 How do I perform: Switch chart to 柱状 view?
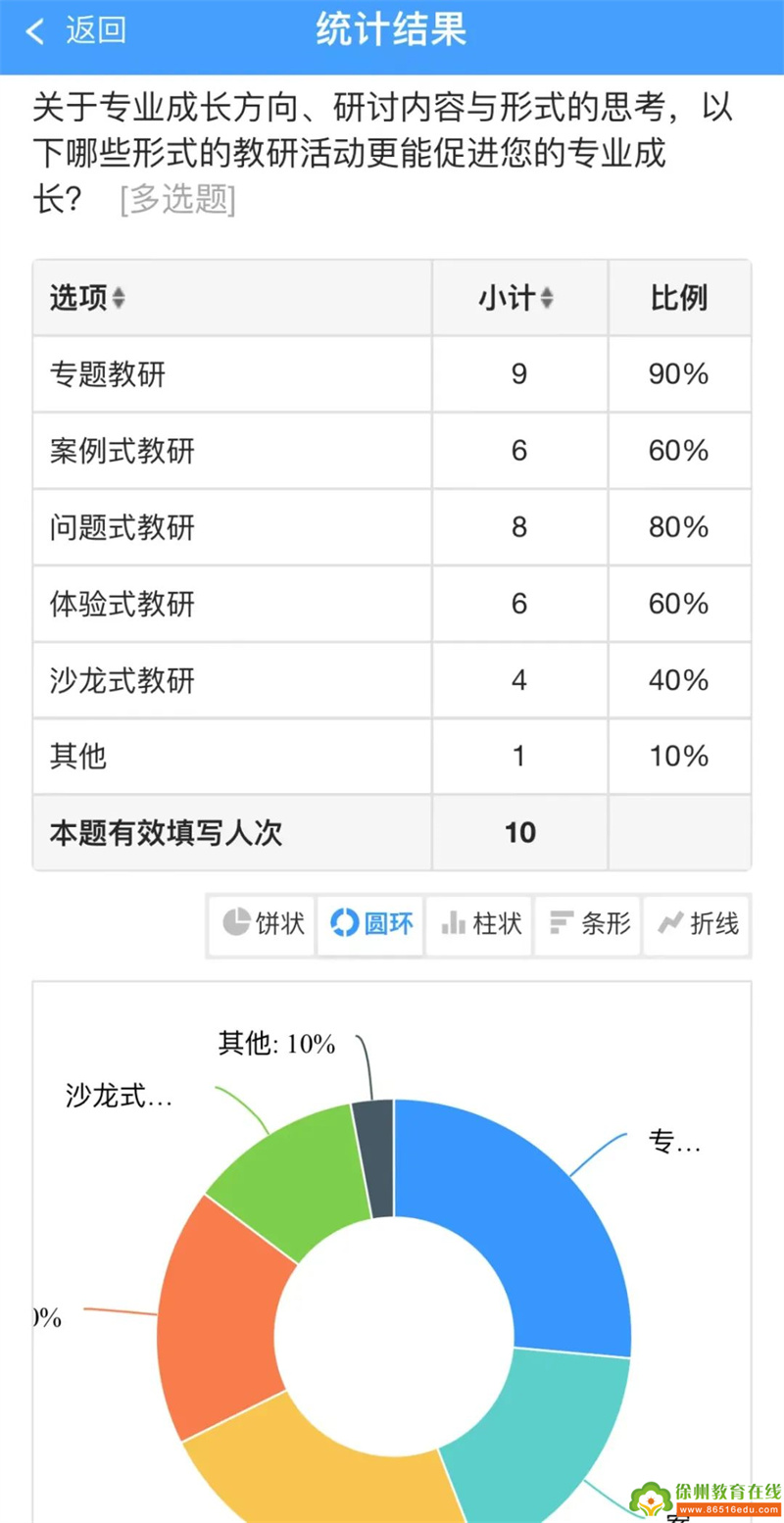[480, 923]
